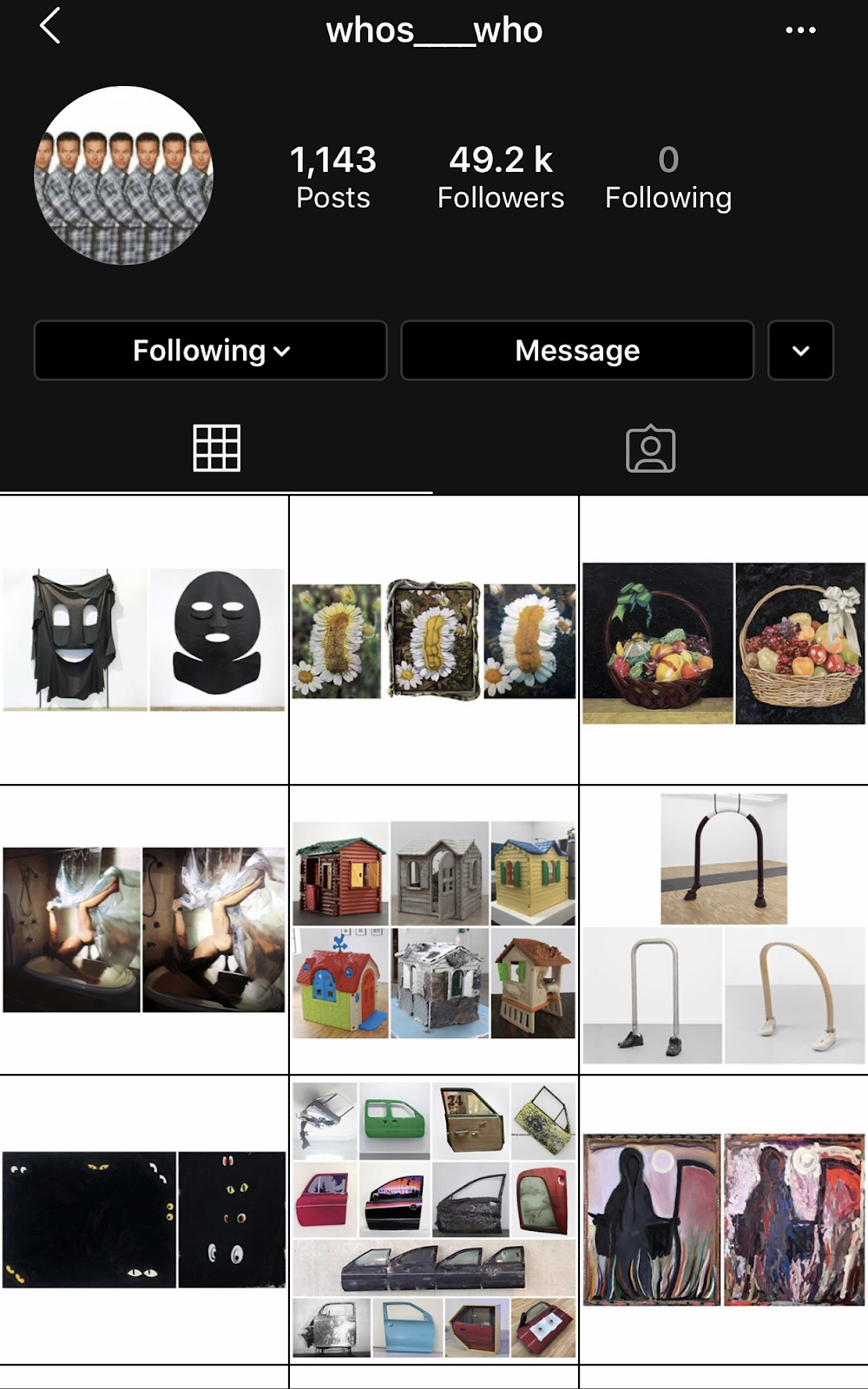View the 49.2 k followers list
Viewport: 868px width, 1389px height.
[500, 177]
